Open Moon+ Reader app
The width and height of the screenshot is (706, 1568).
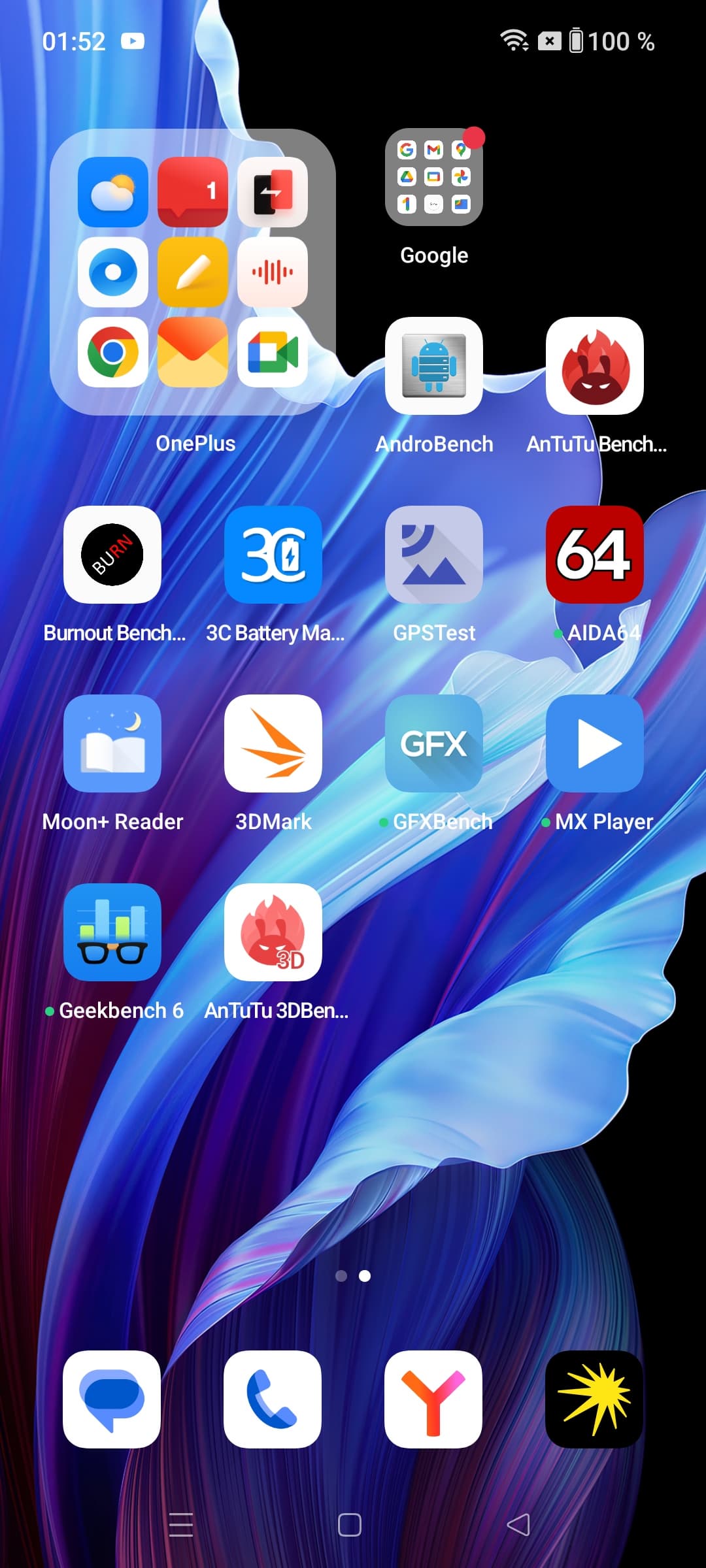point(112,743)
